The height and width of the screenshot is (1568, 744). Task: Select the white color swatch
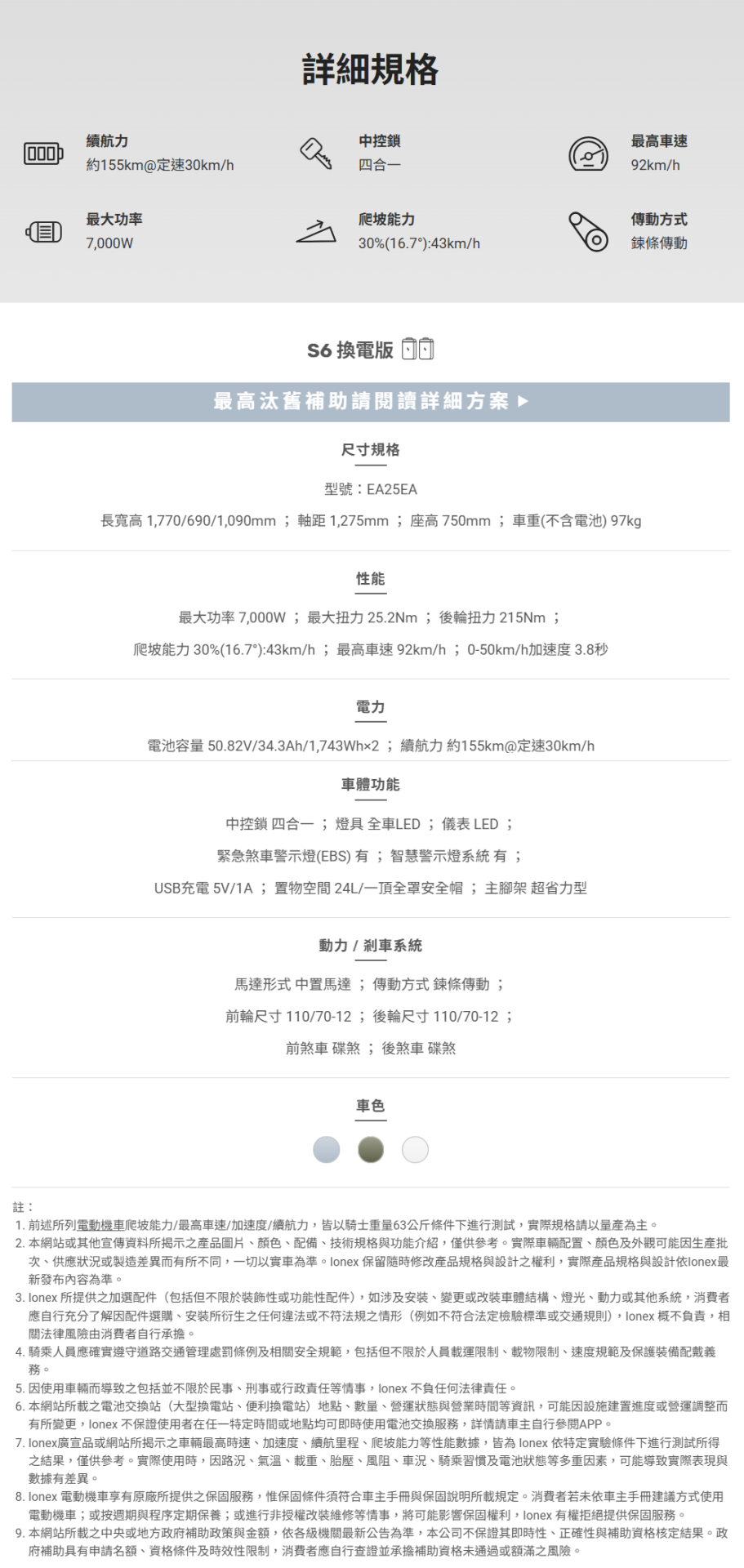415,1149
